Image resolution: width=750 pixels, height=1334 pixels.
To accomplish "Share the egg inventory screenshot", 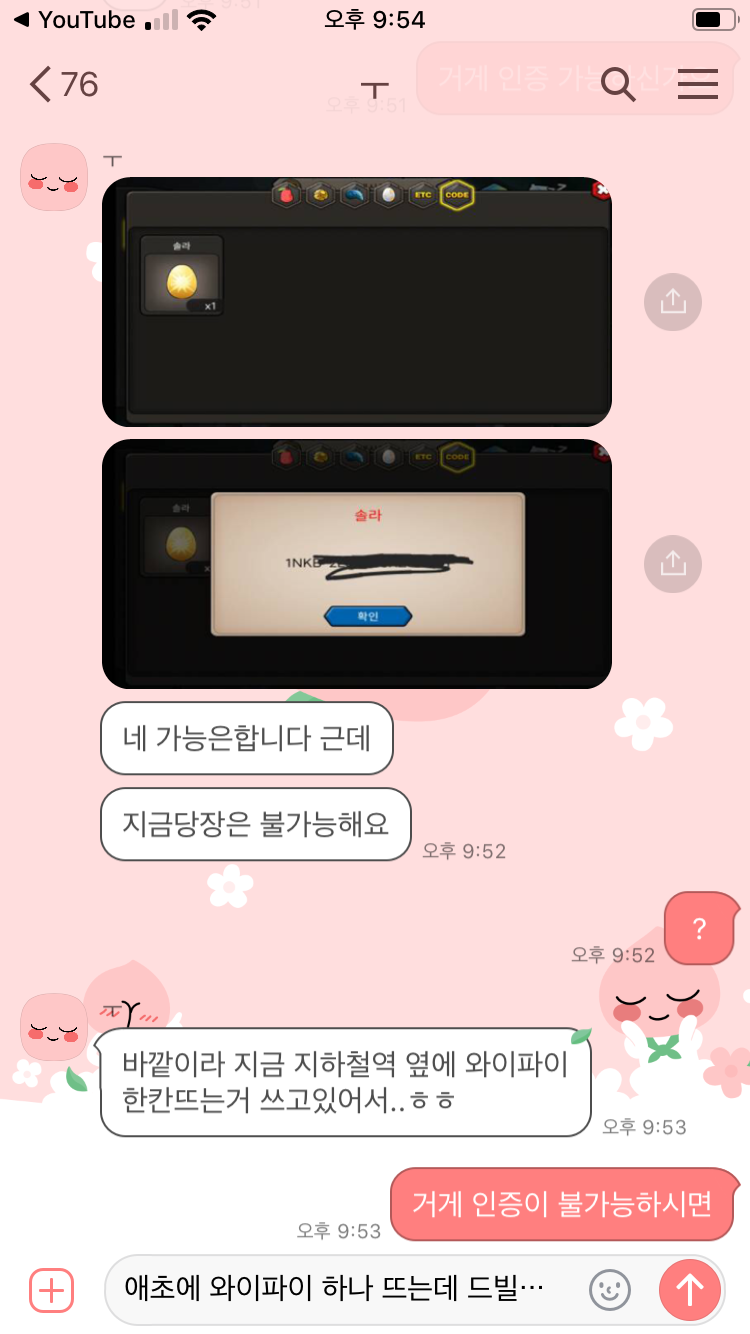I will [673, 302].
